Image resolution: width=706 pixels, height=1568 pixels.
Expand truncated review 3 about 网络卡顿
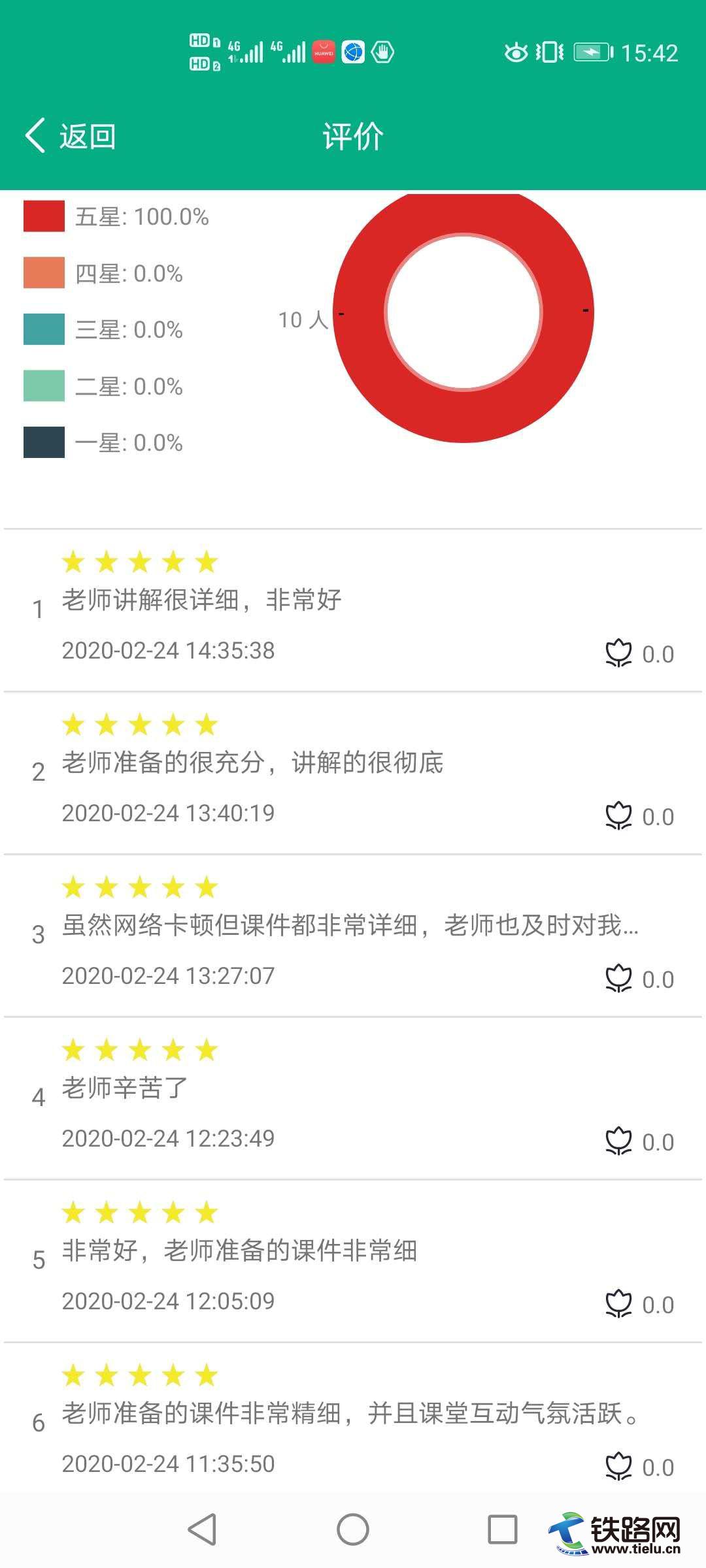pyautogui.click(x=353, y=936)
